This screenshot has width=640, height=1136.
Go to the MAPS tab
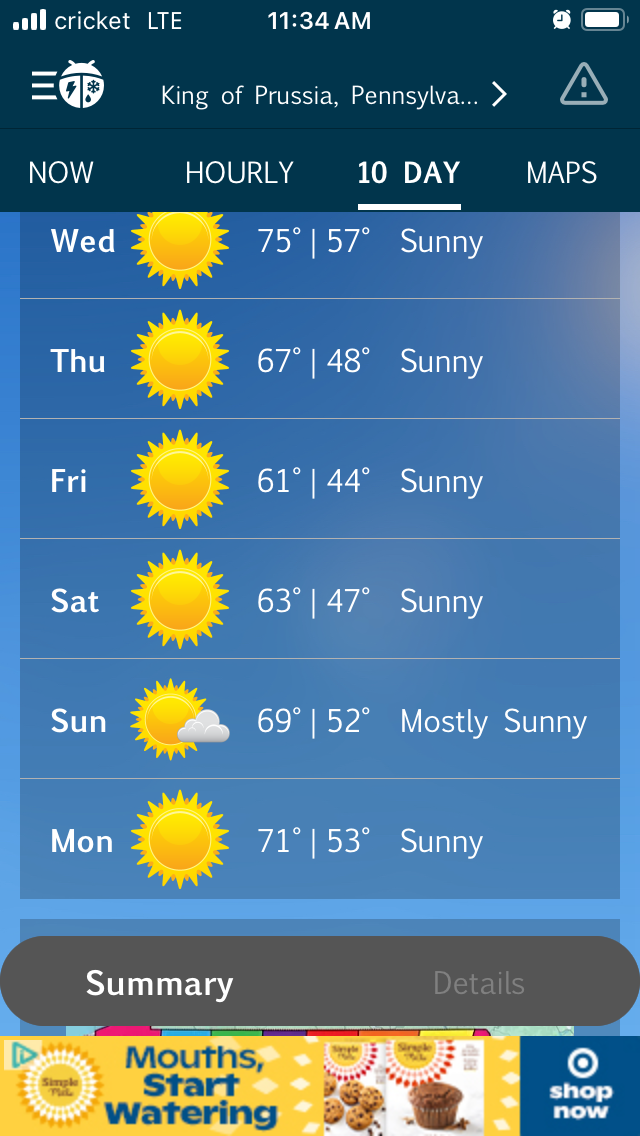coord(561,173)
